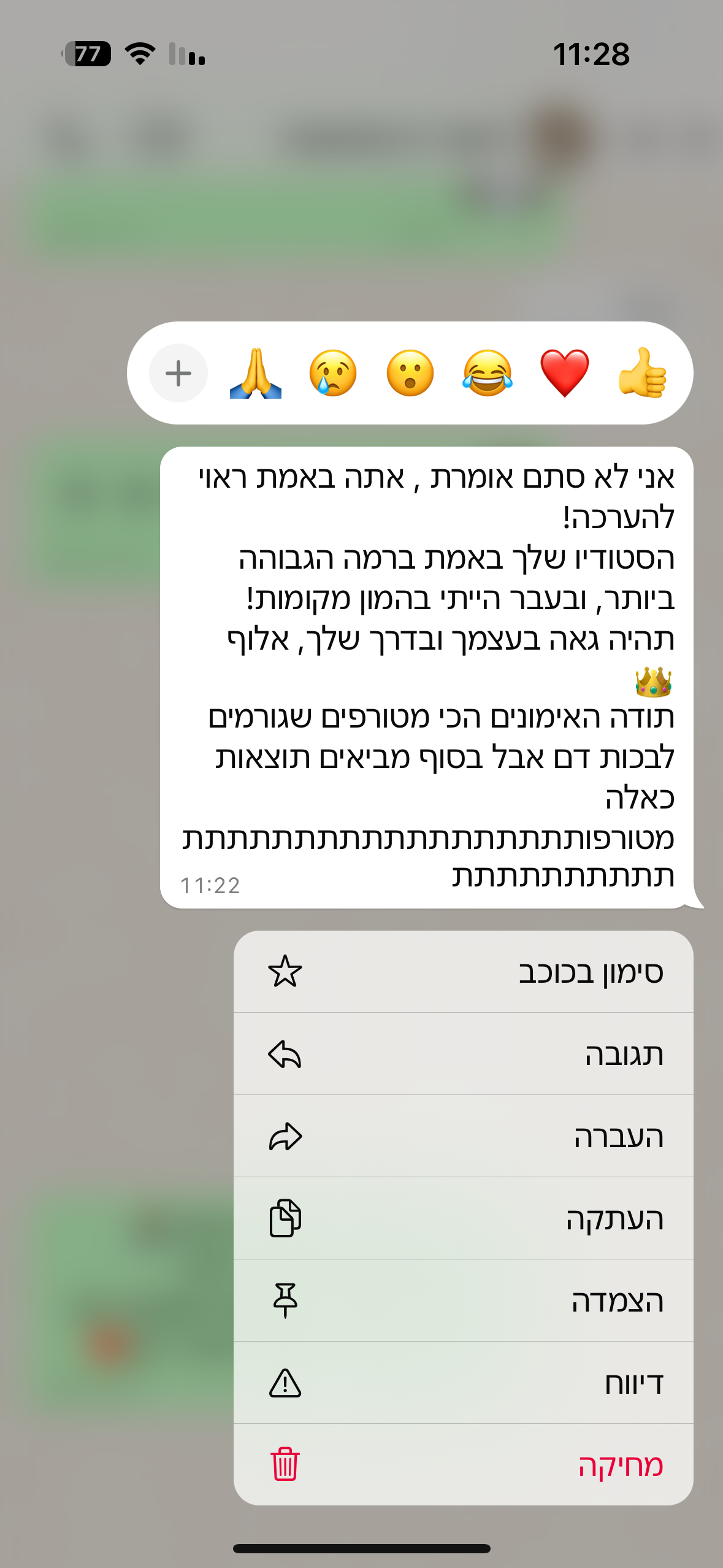This screenshot has height=1568, width=723.
Task: React with the red heart emoji
Action: pyautogui.click(x=564, y=373)
